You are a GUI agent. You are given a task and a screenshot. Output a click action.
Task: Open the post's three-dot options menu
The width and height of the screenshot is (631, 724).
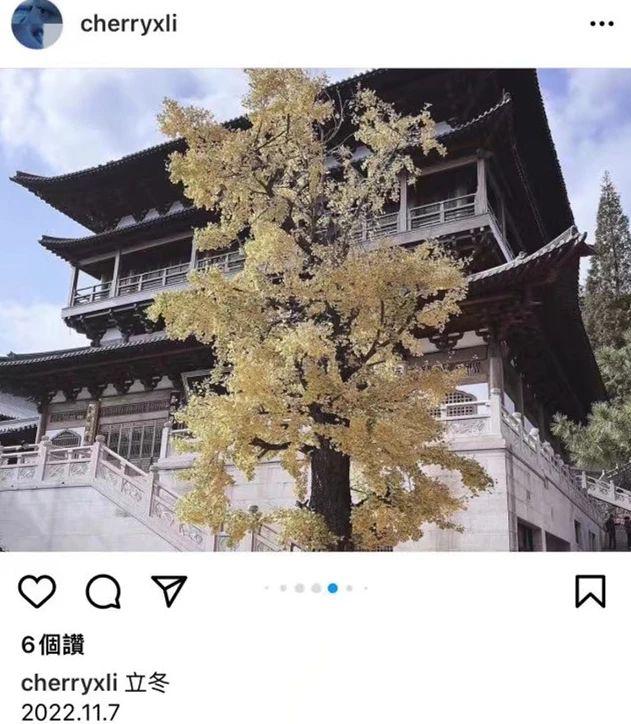pos(601,24)
